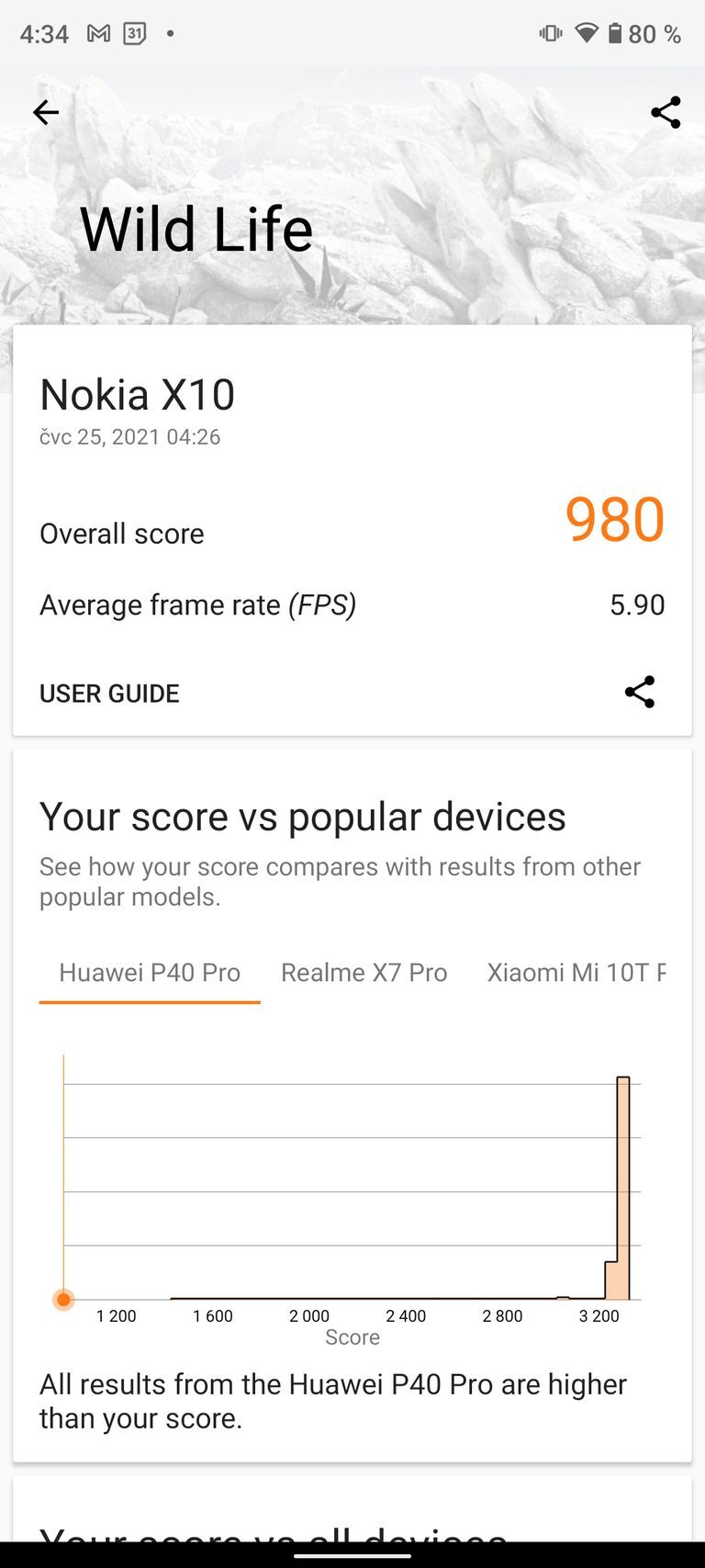Open the USER GUIDE

[x=108, y=693]
